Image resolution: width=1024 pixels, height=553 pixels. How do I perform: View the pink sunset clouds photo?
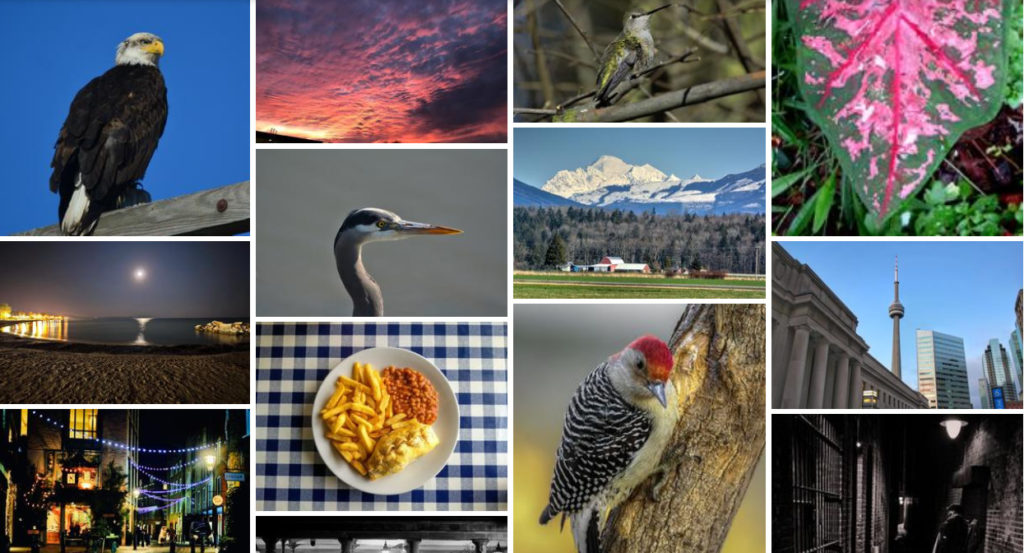point(381,70)
